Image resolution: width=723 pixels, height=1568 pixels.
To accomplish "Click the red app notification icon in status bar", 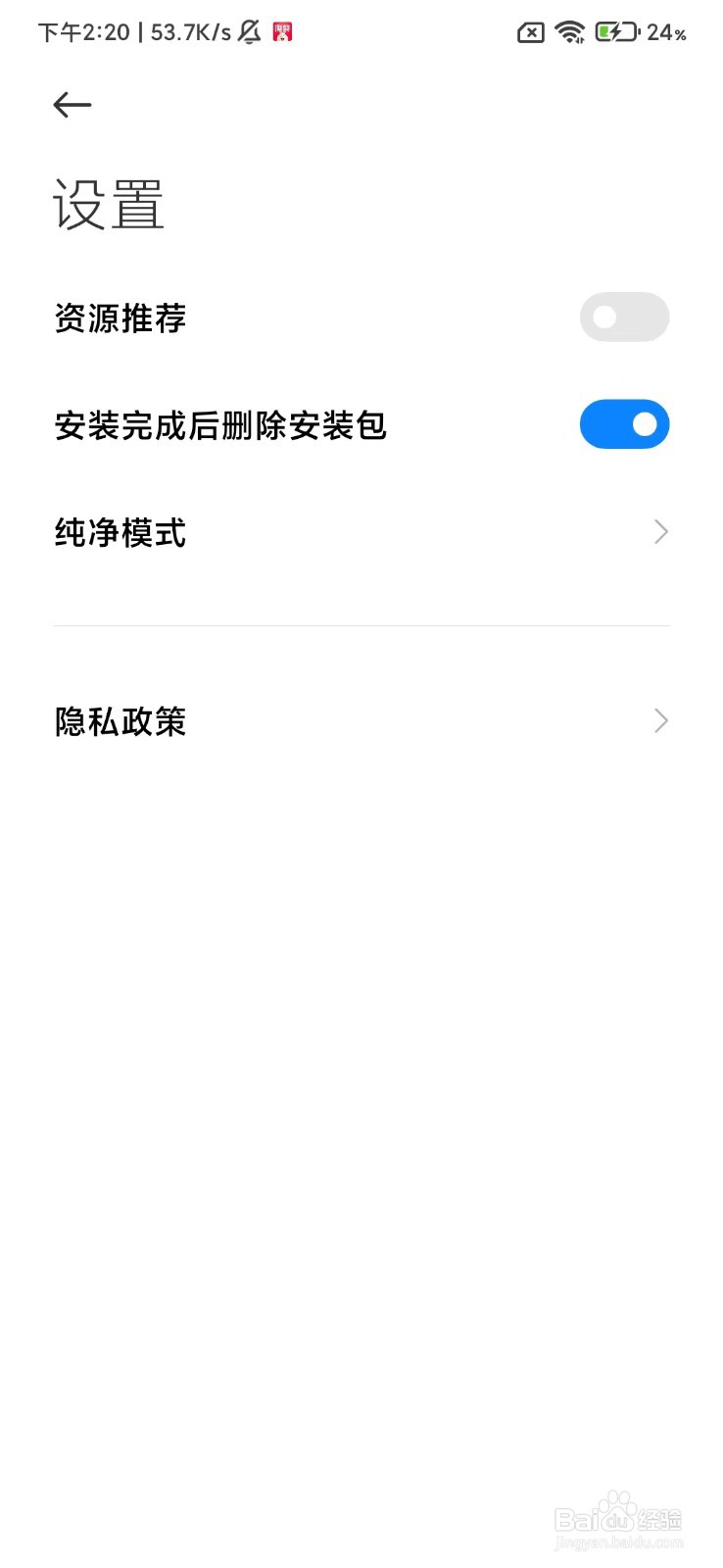I will [281, 31].
